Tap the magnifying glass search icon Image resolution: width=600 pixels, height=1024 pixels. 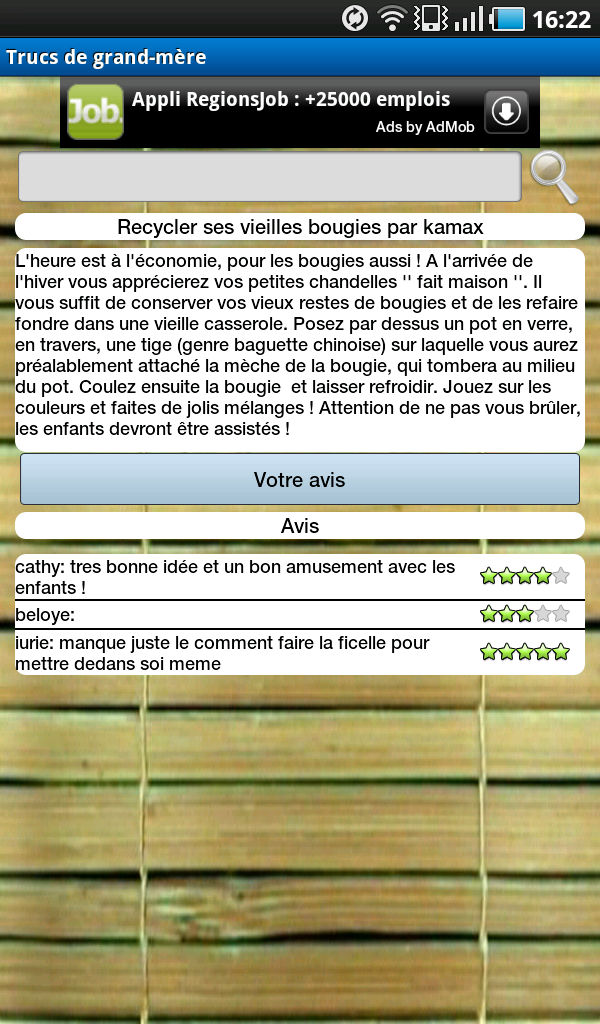[x=554, y=178]
